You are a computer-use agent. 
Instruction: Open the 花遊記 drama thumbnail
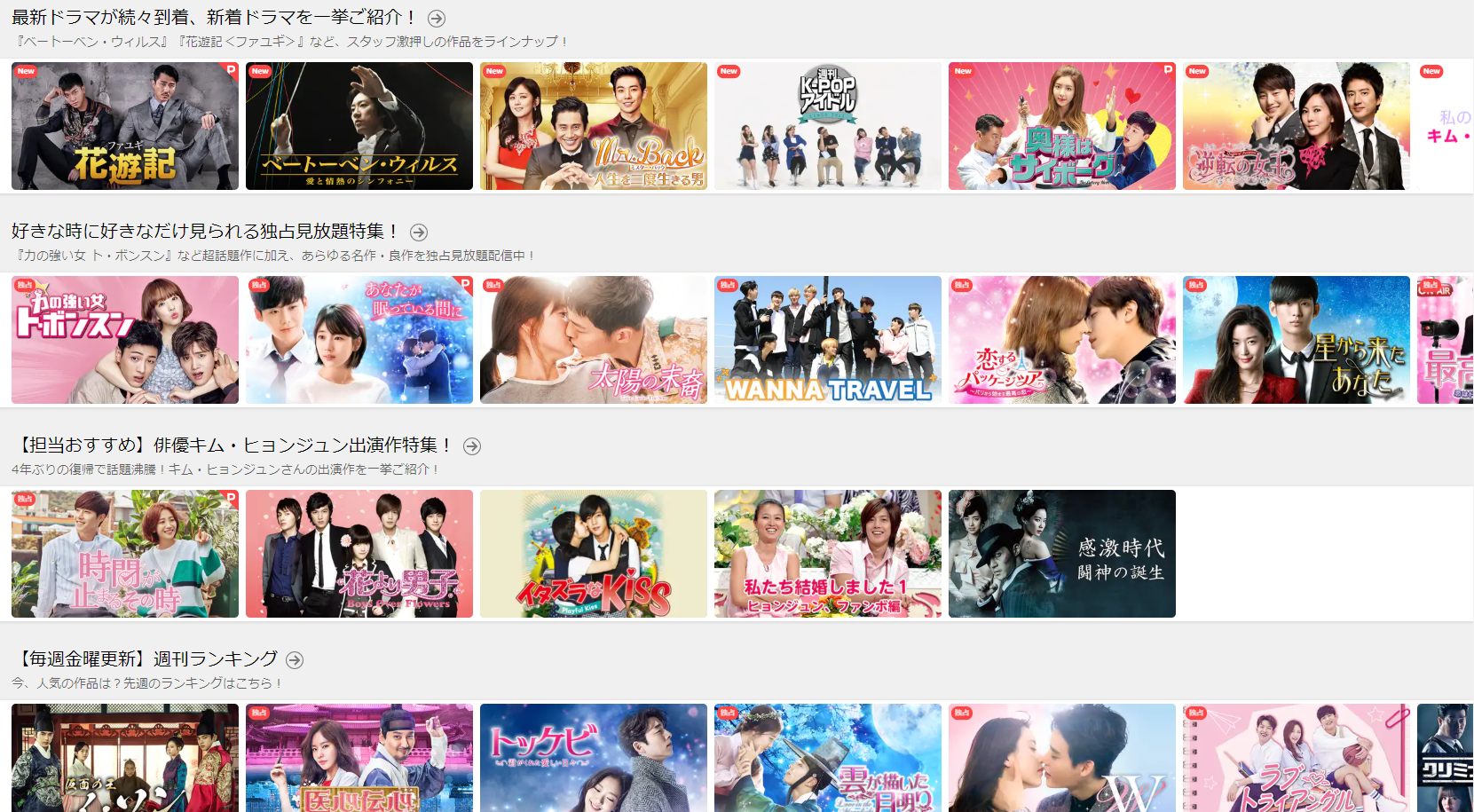[125, 126]
